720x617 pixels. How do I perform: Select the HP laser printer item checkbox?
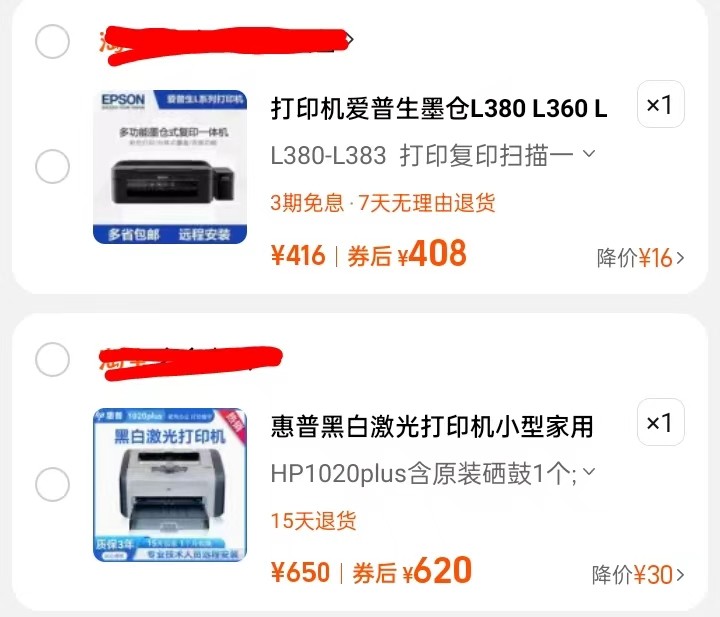[x=52, y=486]
